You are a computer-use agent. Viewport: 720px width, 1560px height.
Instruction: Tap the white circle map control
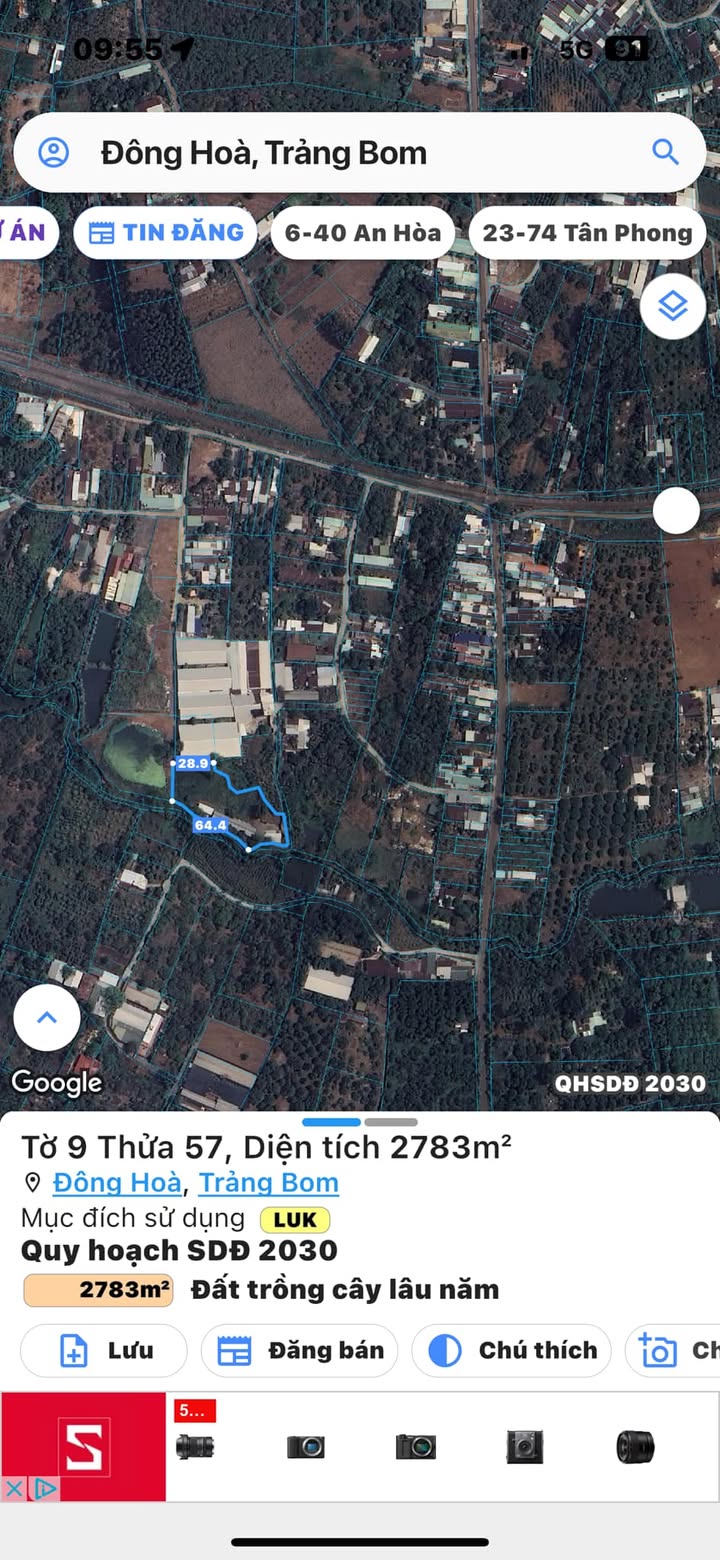pyautogui.click(x=676, y=511)
